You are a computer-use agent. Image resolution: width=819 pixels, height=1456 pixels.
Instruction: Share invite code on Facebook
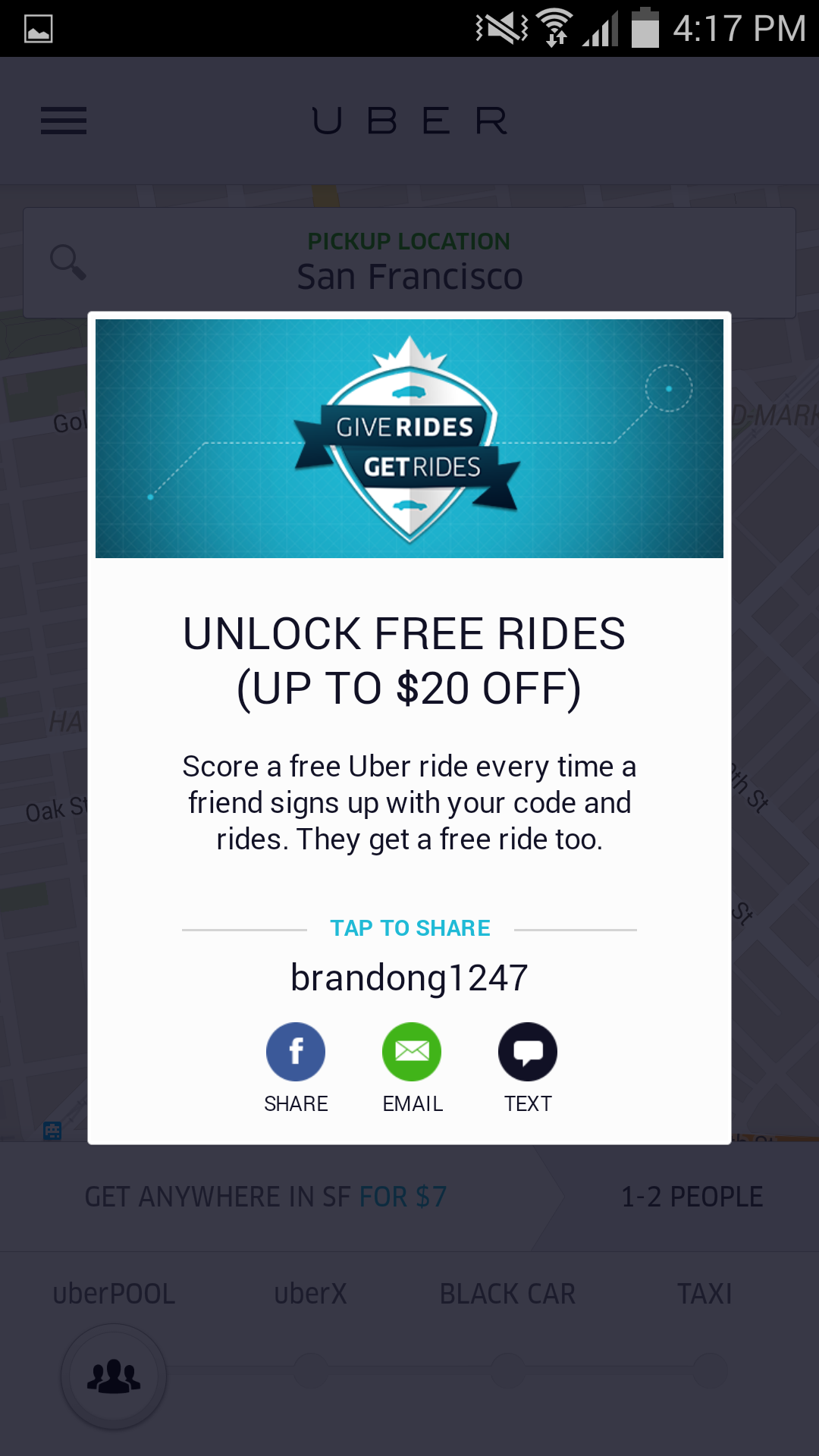click(296, 1052)
